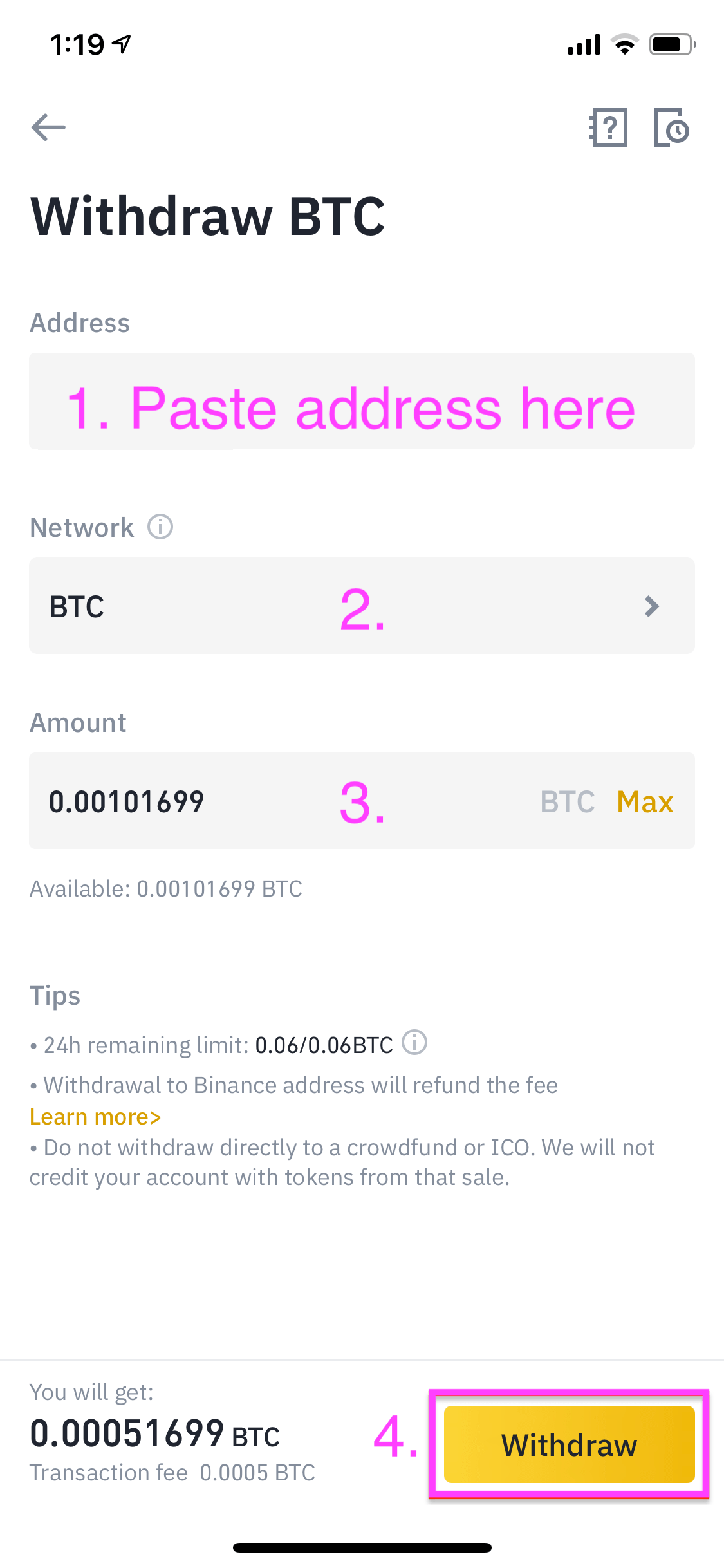Image resolution: width=724 pixels, height=1568 pixels.
Task: Open 24h remaining limit info icon
Action: click(x=414, y=1042)
